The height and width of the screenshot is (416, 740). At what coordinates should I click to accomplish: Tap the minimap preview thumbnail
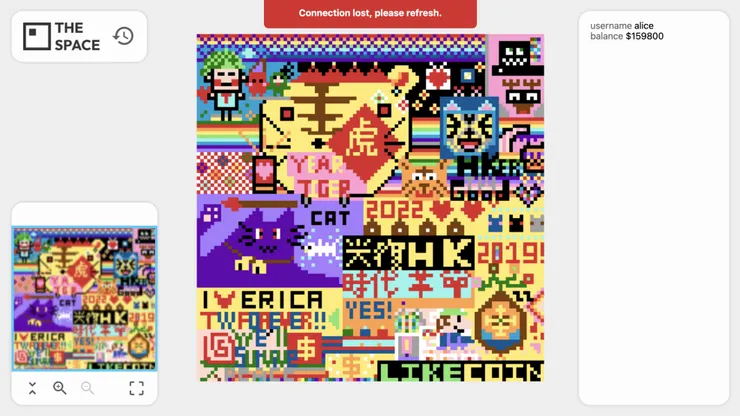pos(84,298)
